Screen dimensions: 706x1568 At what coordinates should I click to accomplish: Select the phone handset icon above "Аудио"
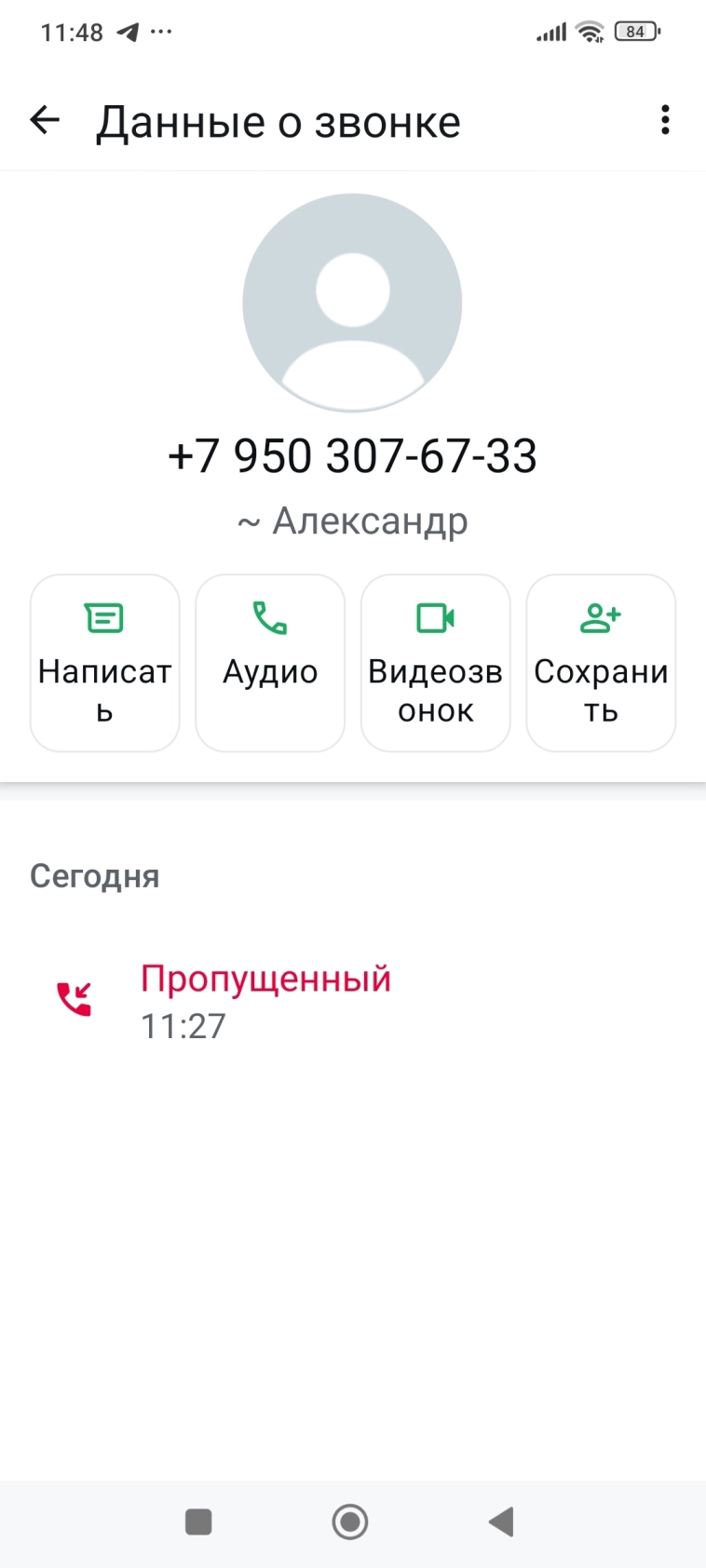coord(269,617)
